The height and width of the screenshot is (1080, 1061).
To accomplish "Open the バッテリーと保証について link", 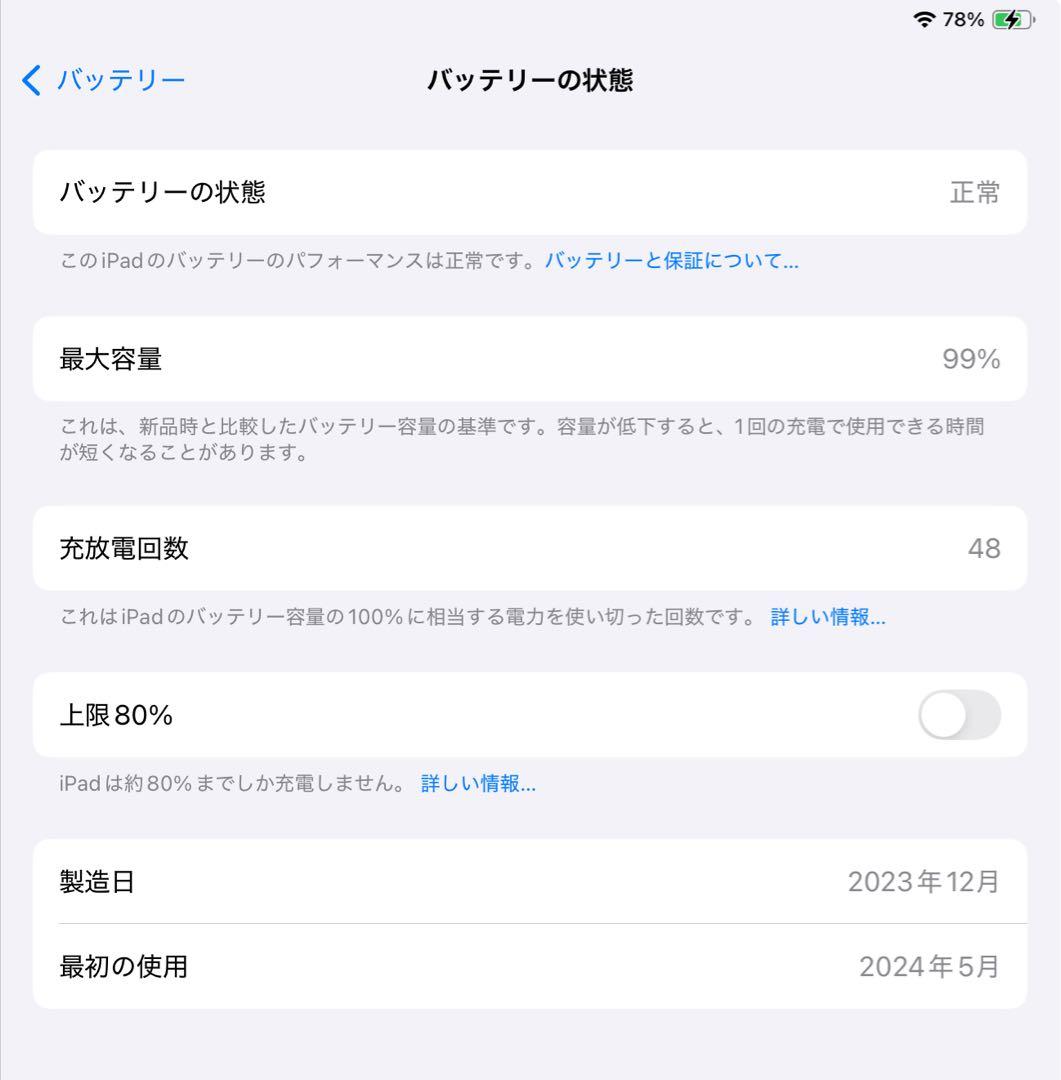I will [x=671, y=261].
